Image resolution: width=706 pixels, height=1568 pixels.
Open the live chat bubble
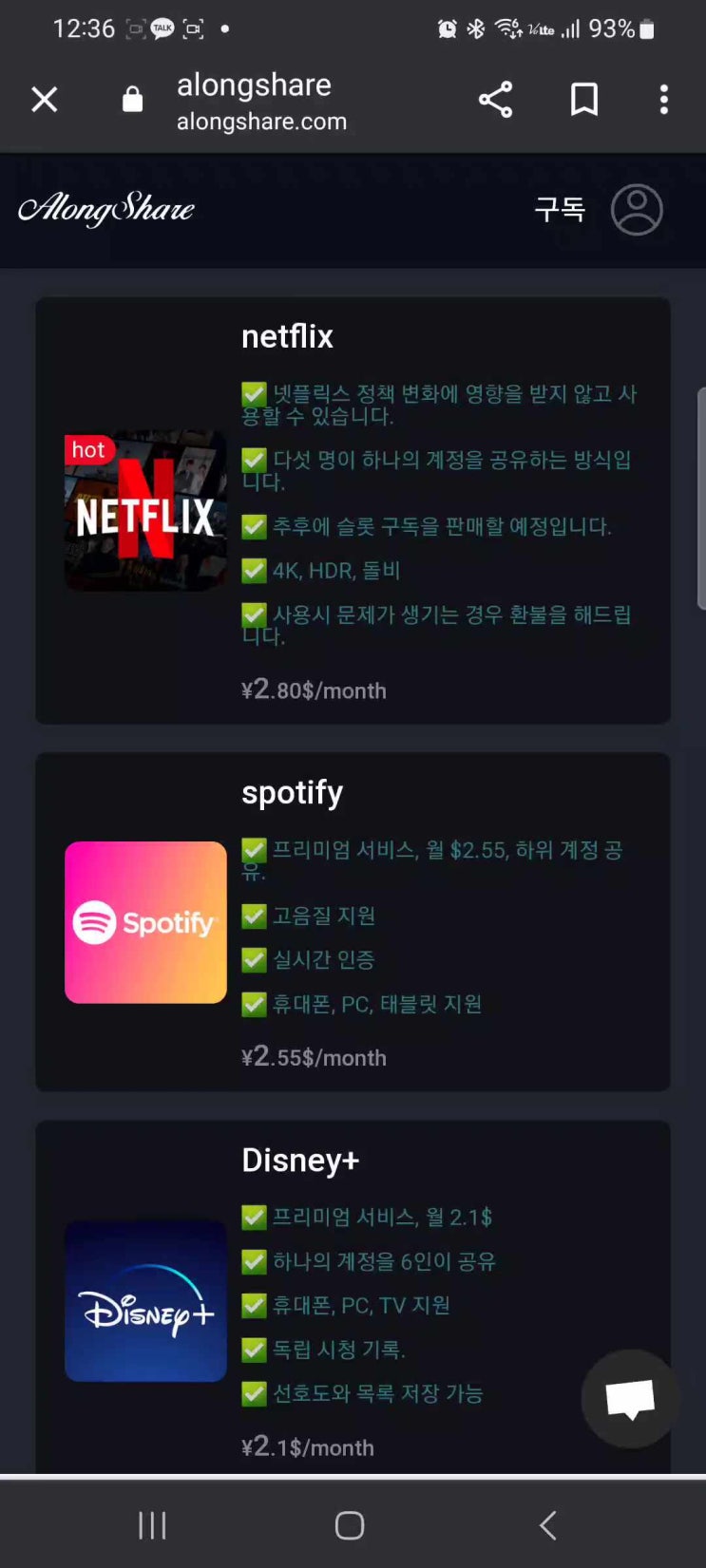pos(630,1398)
